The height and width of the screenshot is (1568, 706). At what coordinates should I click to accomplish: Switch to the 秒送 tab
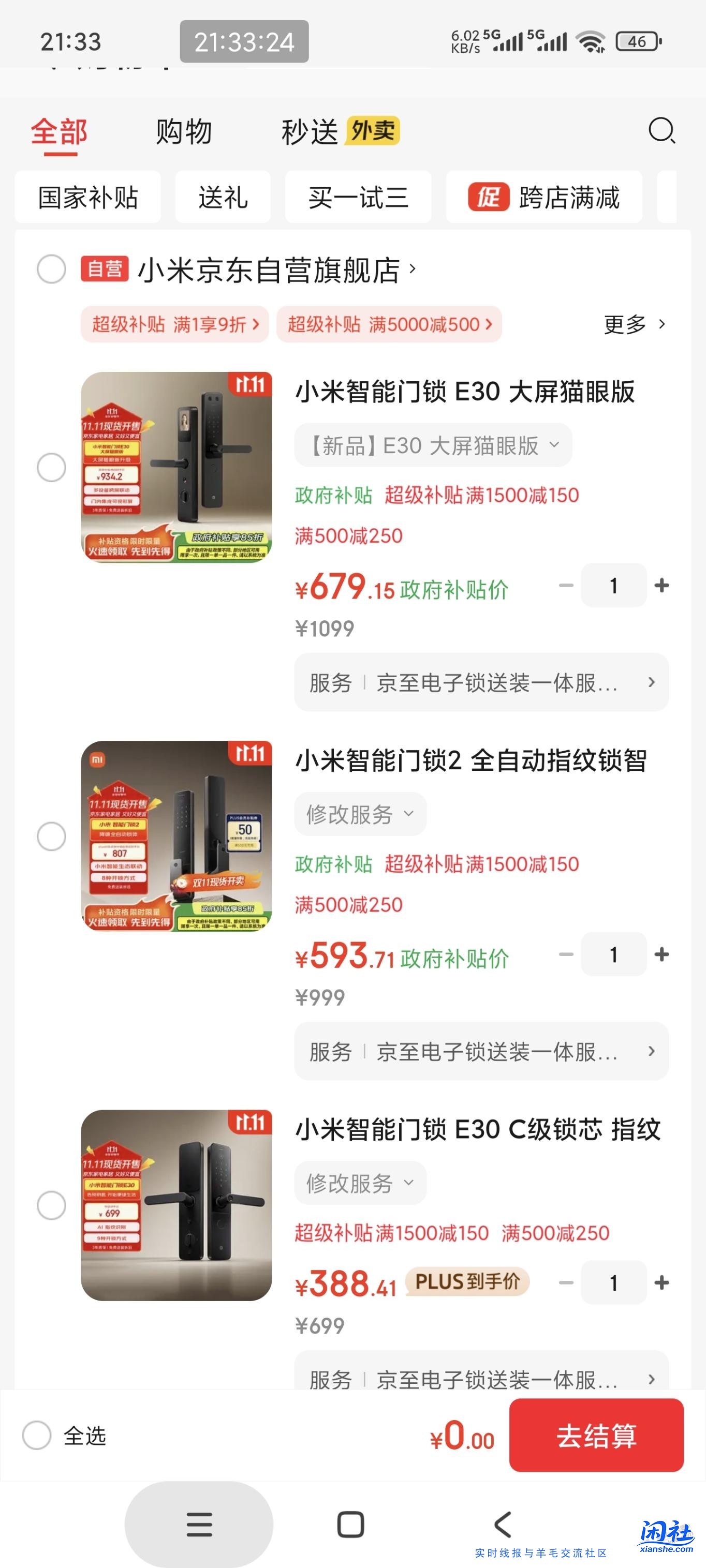[x=310, y=131]
